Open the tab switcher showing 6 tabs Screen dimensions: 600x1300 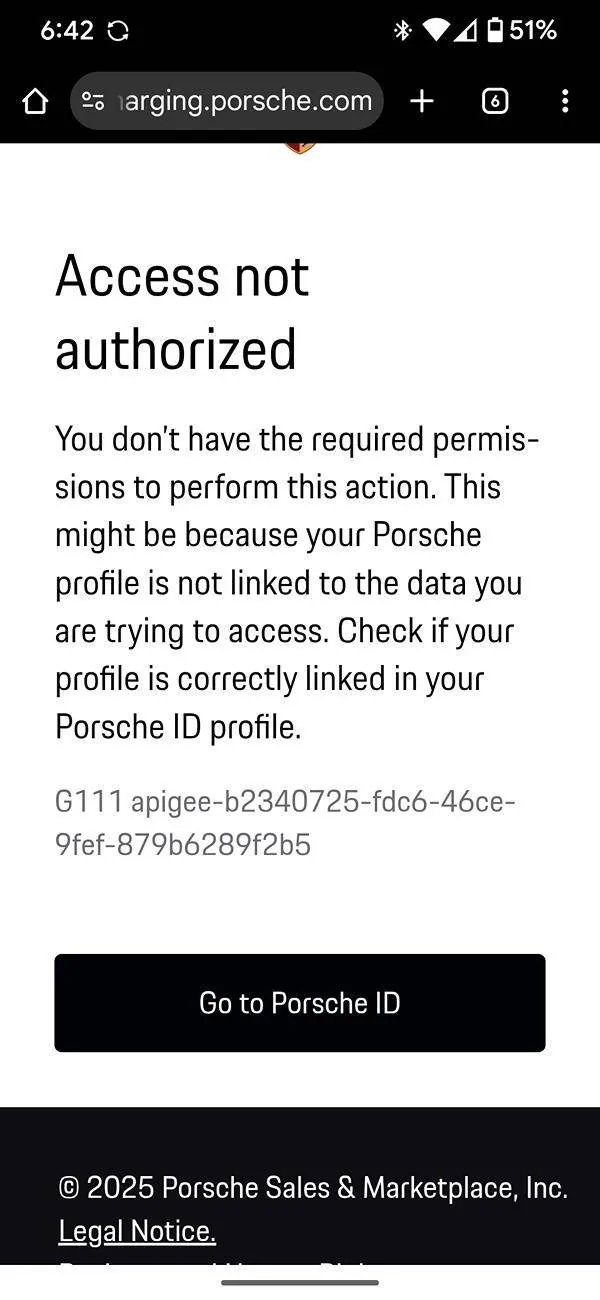click(495, 101)
